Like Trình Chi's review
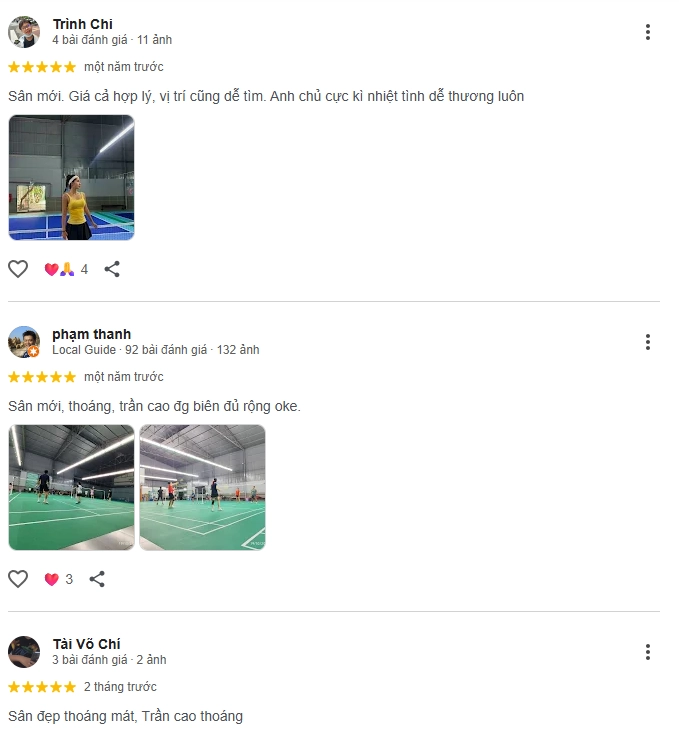Viewport: 679px width, 729px height. [x=18, y=269]
